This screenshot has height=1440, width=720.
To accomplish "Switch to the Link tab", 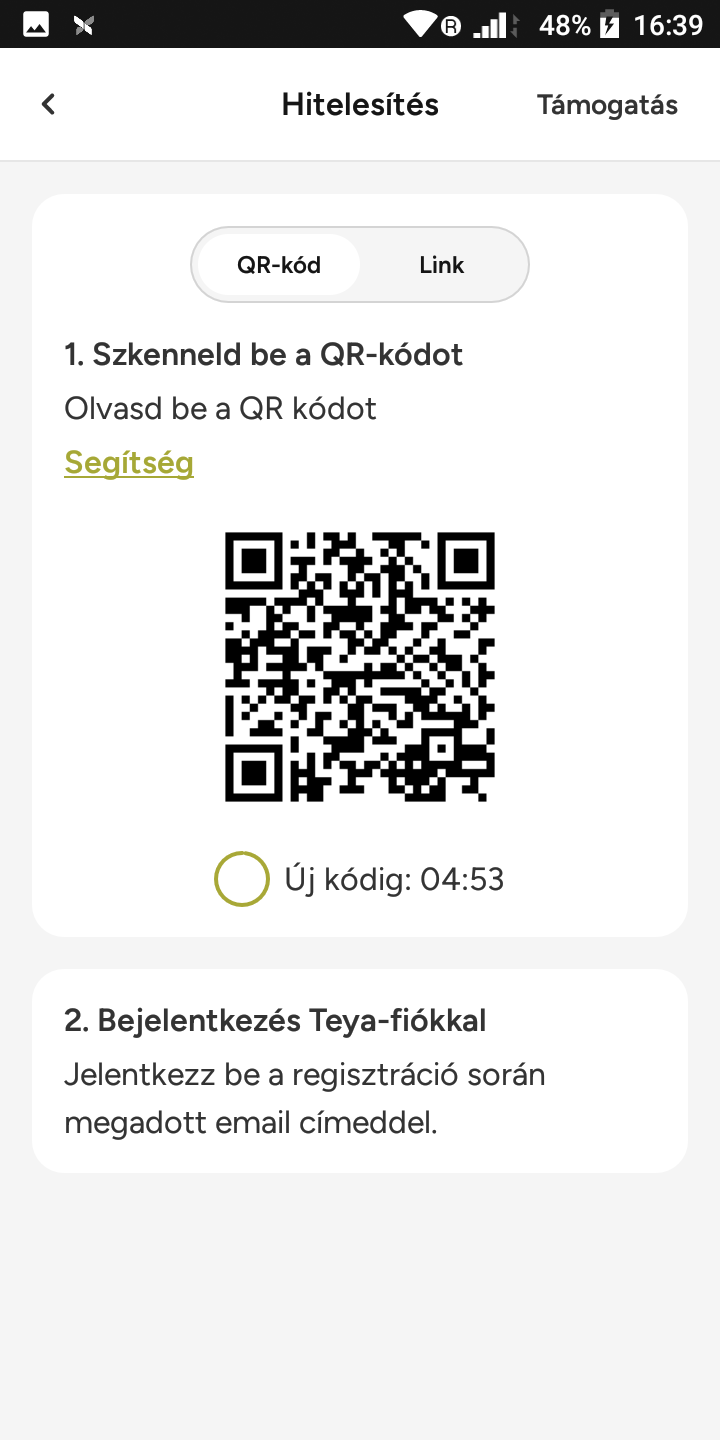I will coord(442,265).
